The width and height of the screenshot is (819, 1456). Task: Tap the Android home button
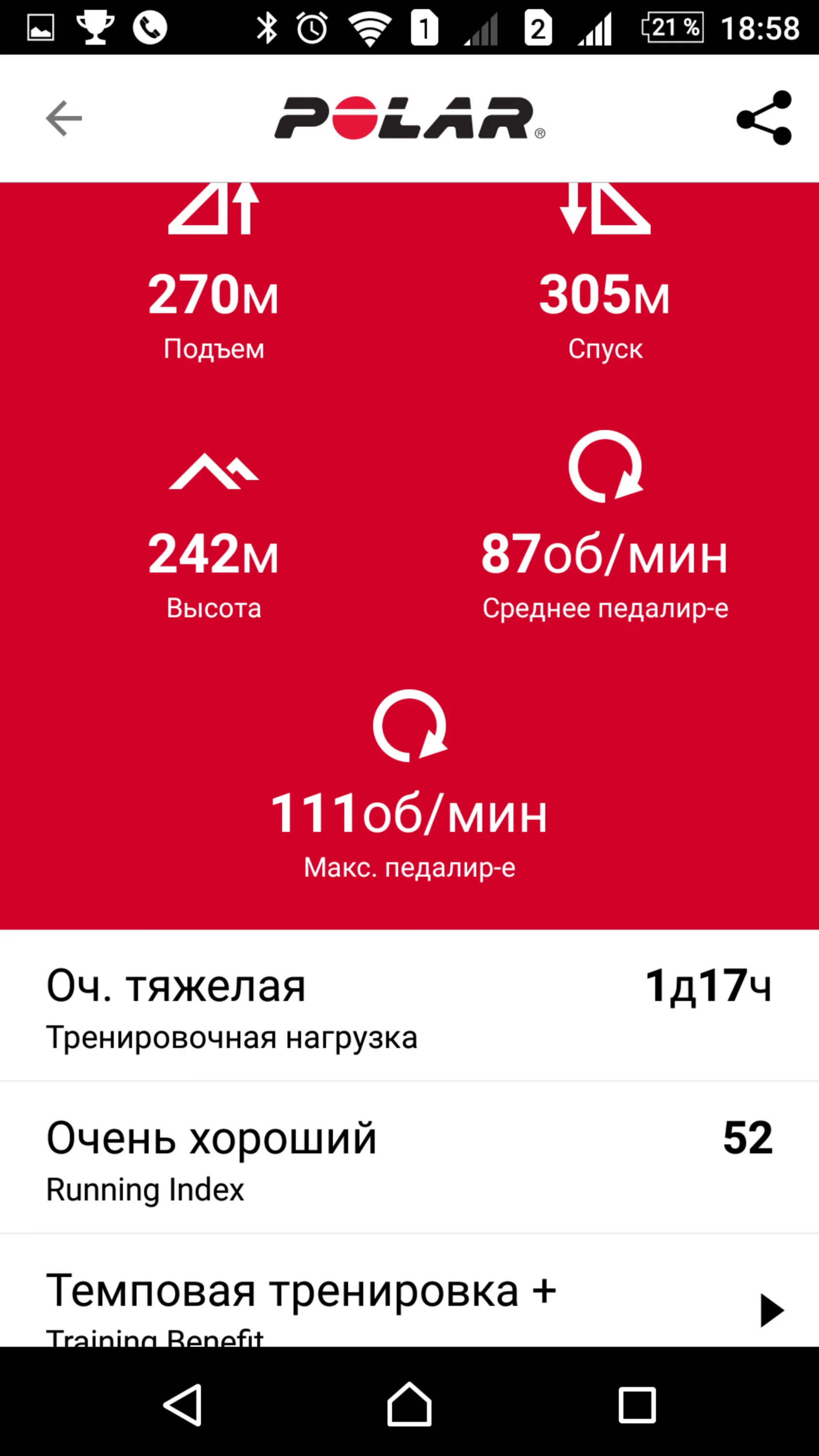pyautogui.click(x=409, y=1405)
